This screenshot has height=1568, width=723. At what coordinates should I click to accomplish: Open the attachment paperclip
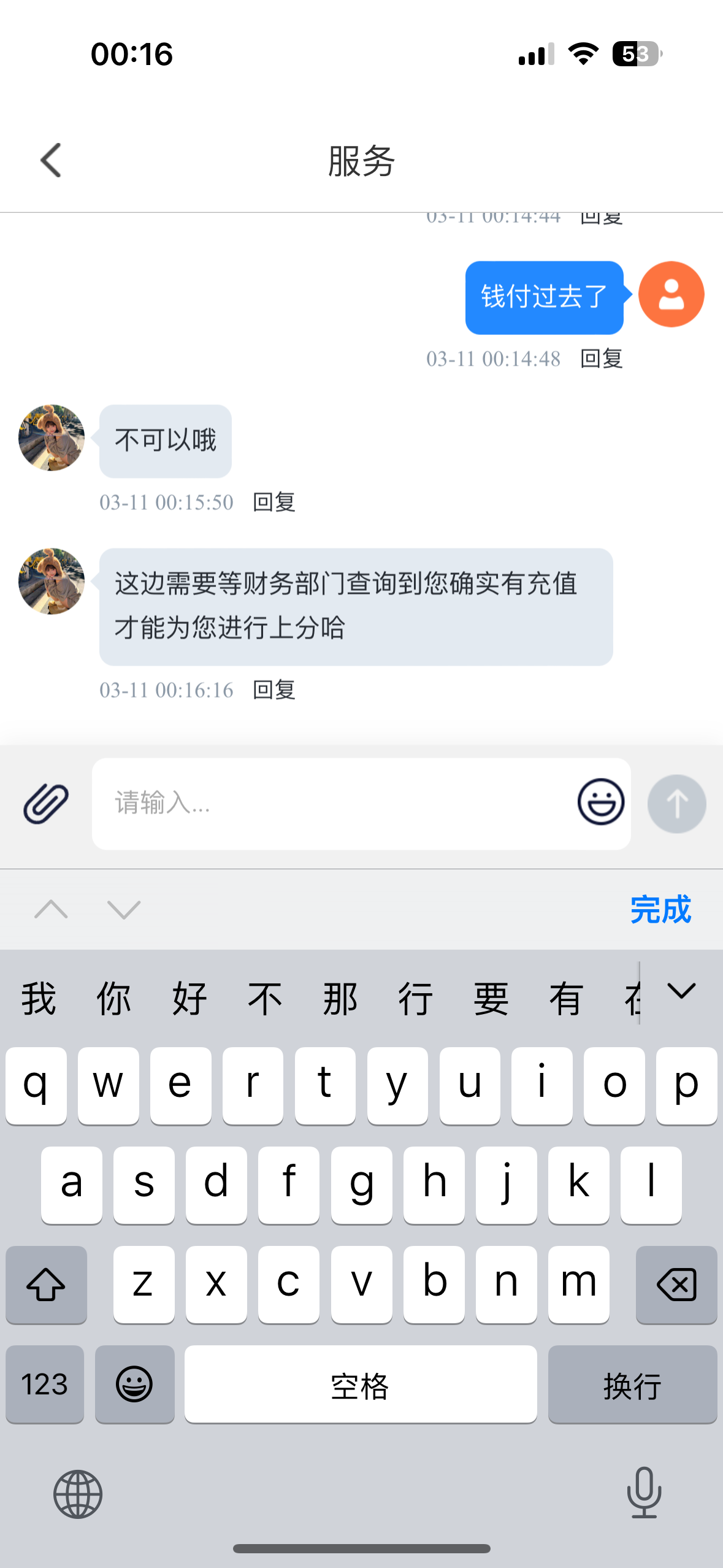(46, 803)
